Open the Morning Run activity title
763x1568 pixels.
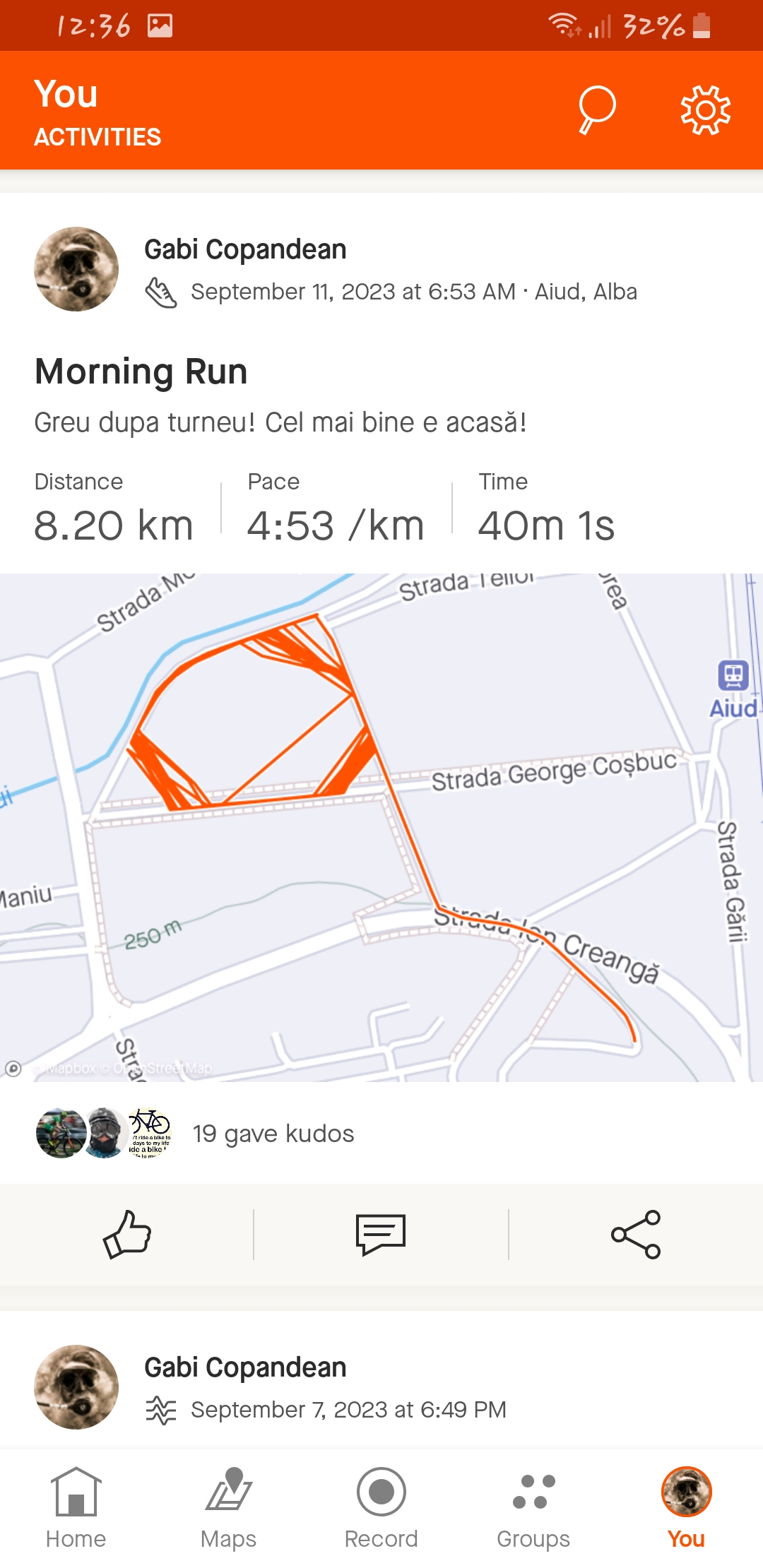pos(141,372)
